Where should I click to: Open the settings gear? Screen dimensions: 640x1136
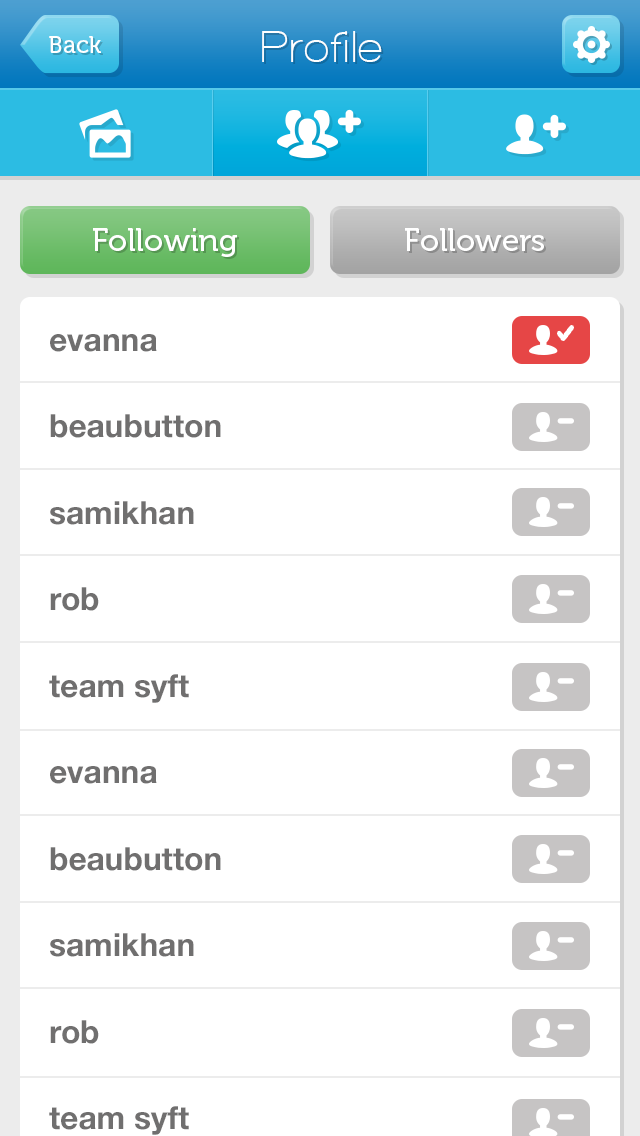click(590, 45)
